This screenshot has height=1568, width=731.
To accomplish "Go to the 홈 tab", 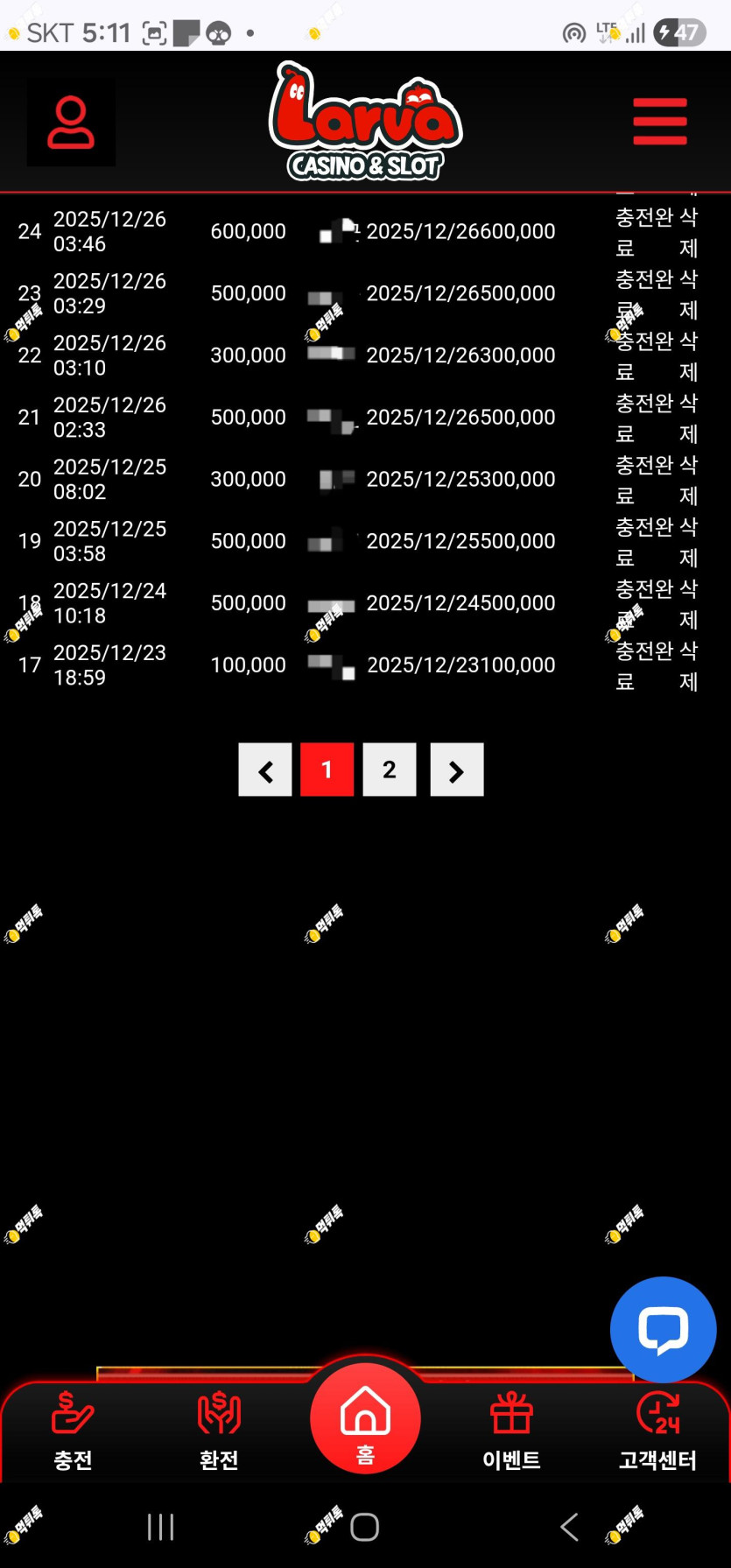I will click(365, 1420).
